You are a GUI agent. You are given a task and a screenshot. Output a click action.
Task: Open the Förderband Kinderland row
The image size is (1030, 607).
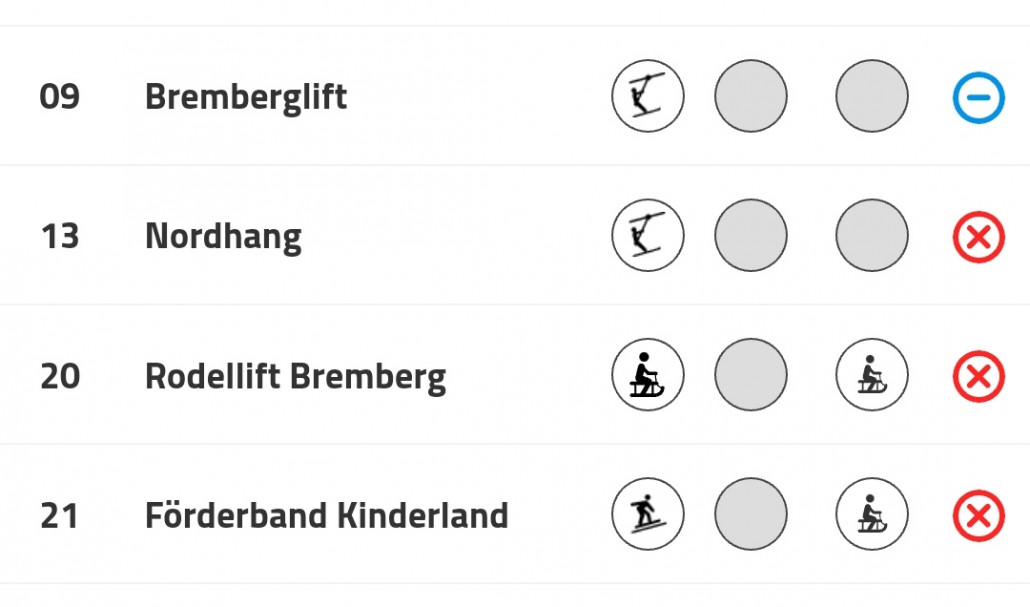[326, 516]
